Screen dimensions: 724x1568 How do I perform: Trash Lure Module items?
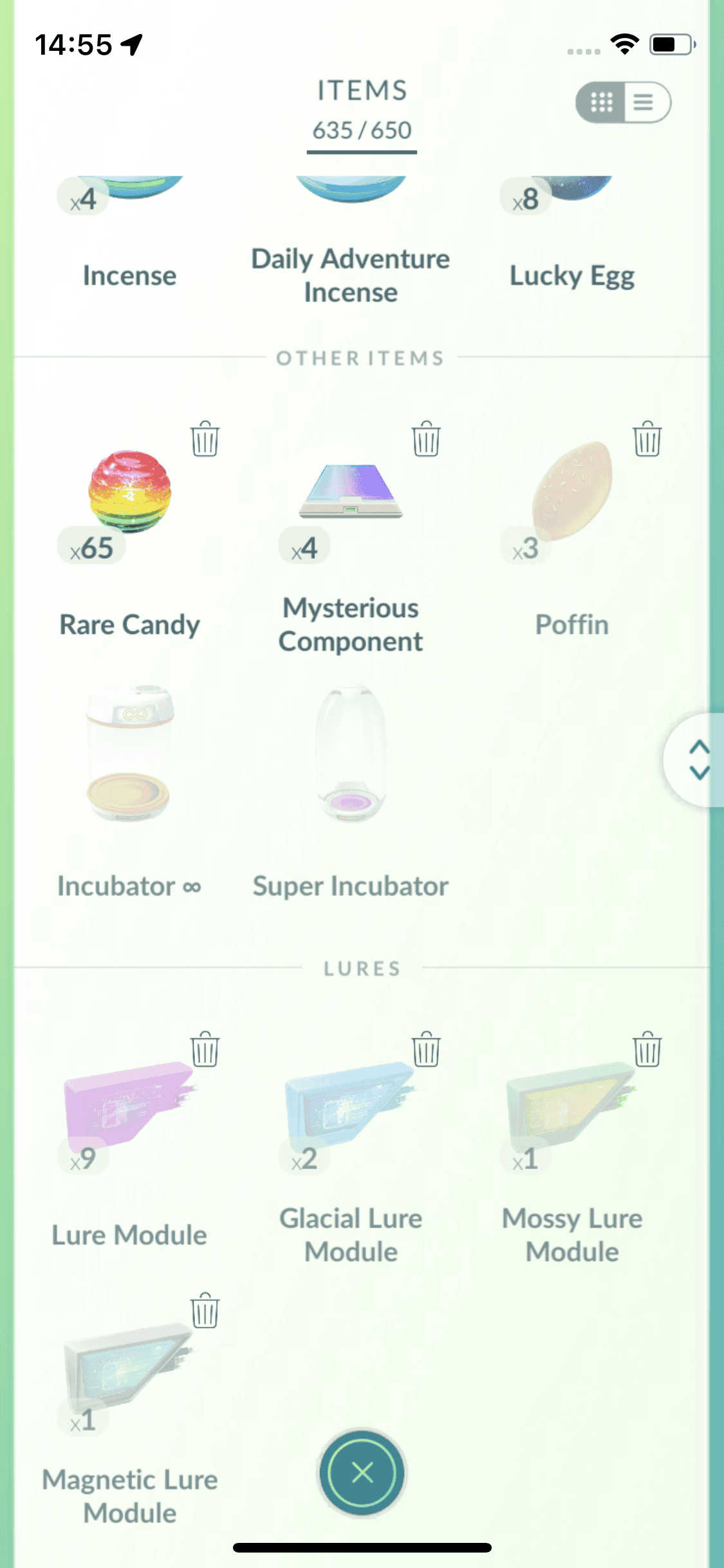205,1049
